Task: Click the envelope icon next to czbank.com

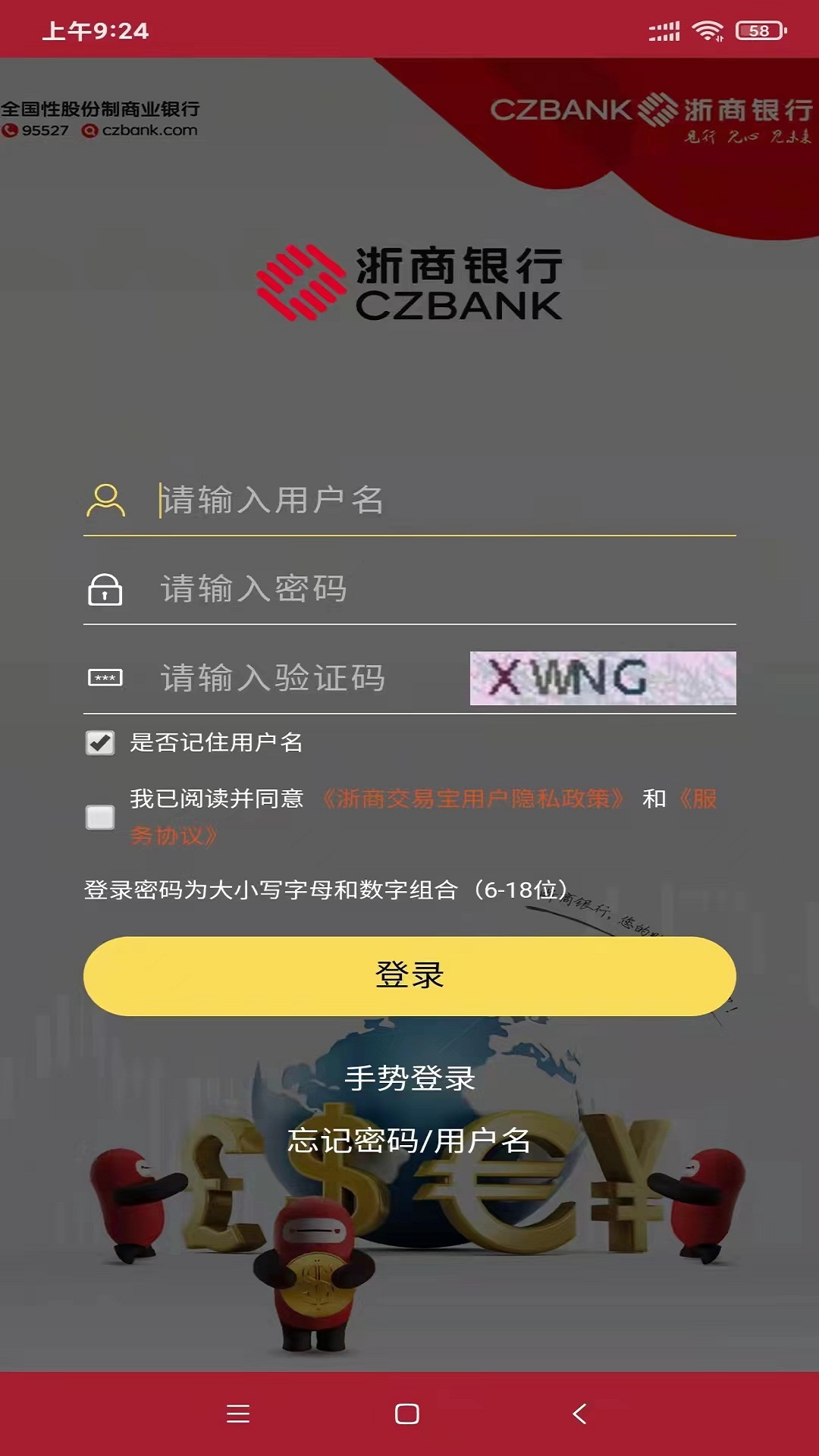Action: click(89, 130)
